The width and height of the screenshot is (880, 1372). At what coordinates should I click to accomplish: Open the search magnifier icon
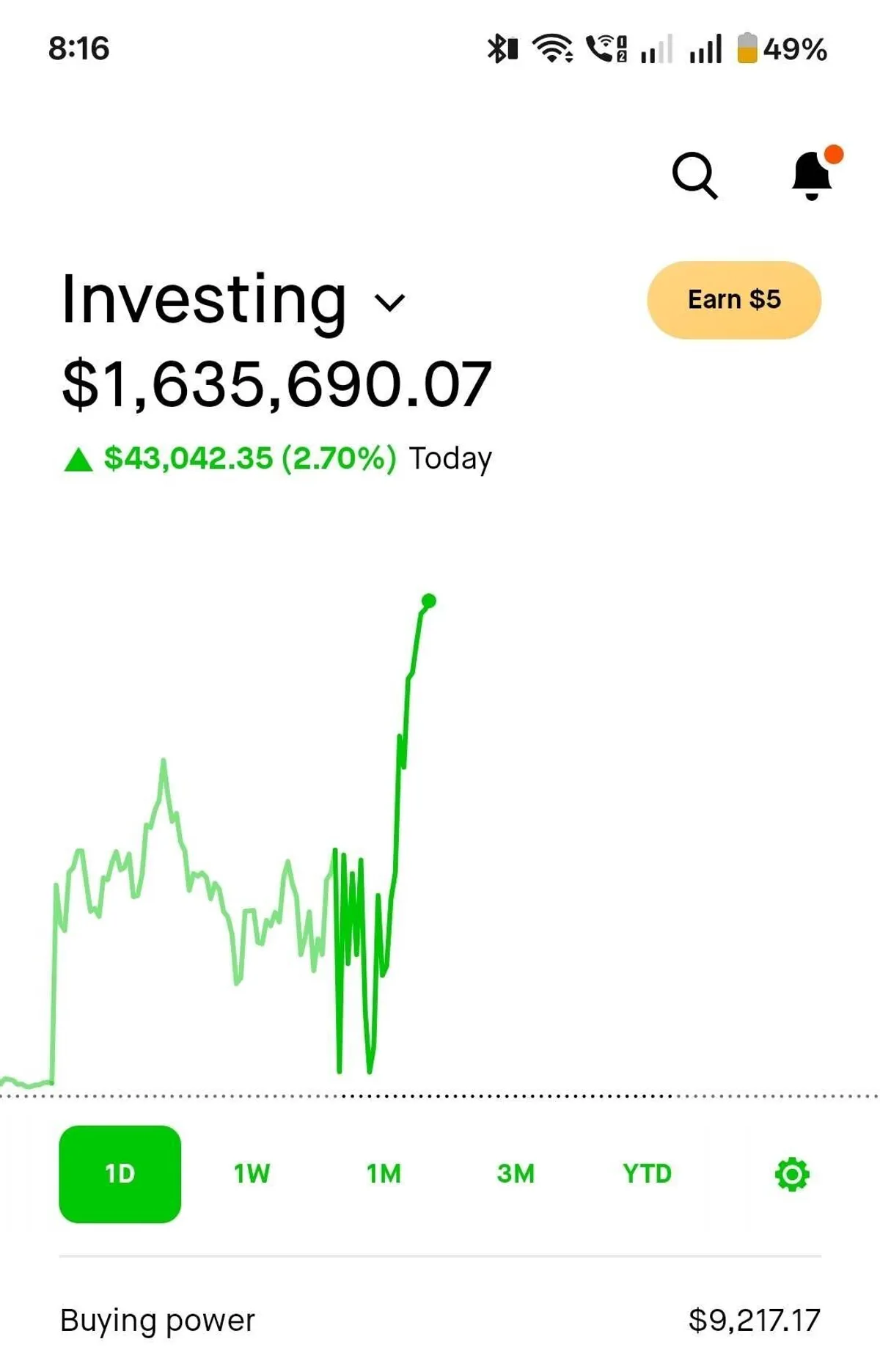coord(694,175)
